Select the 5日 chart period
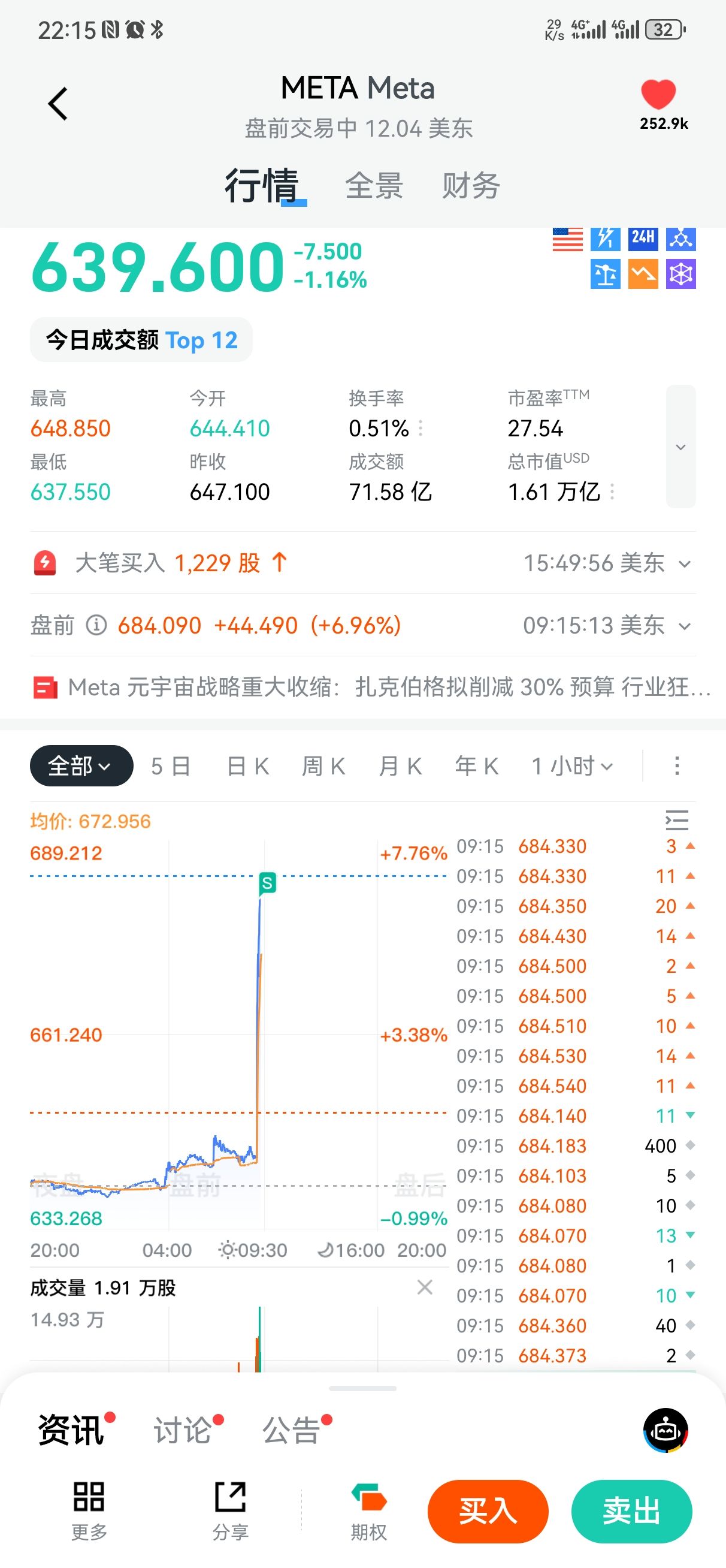 [x=171, y=767]
